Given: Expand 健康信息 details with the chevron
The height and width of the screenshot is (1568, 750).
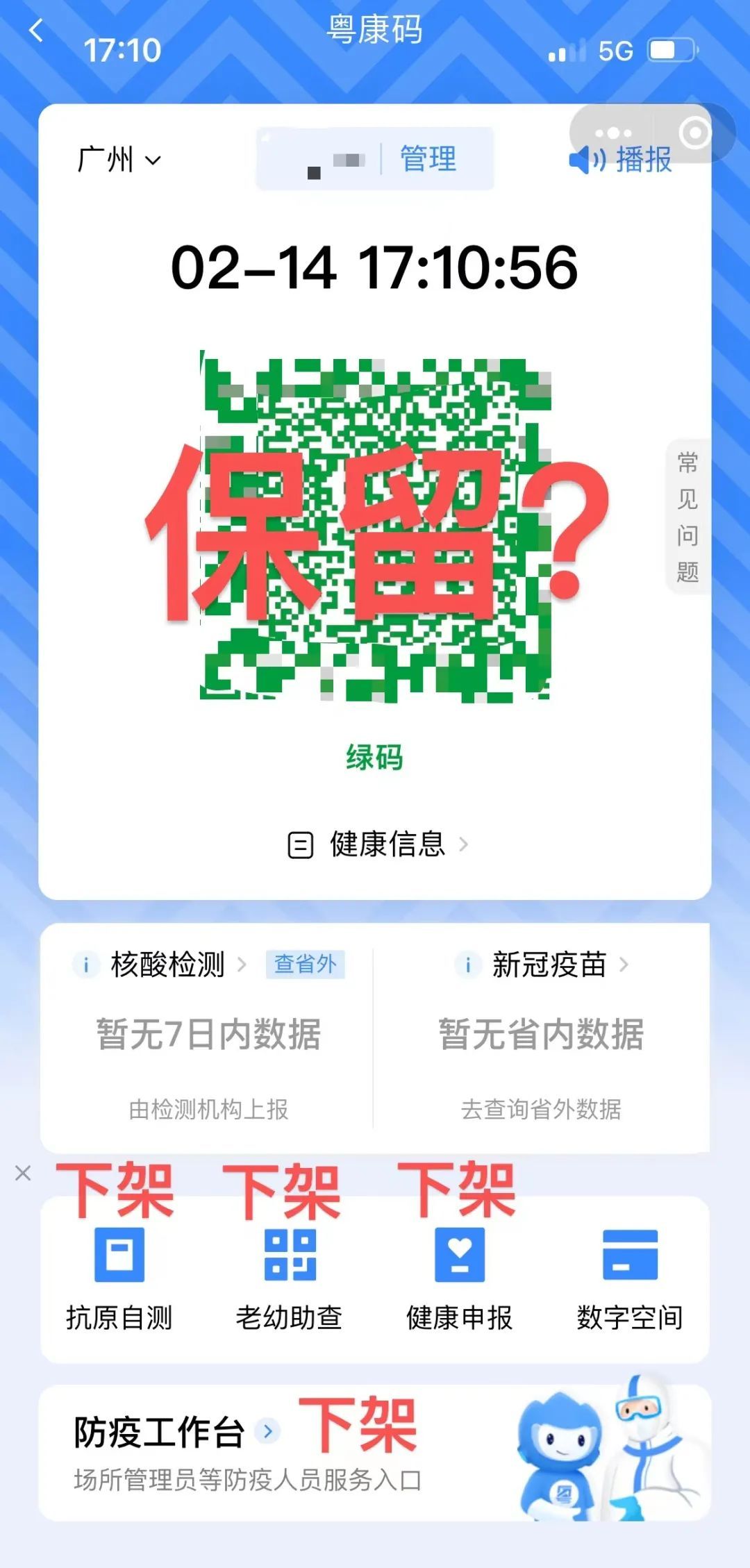Looking at the screenshot, I should (464, 846).
